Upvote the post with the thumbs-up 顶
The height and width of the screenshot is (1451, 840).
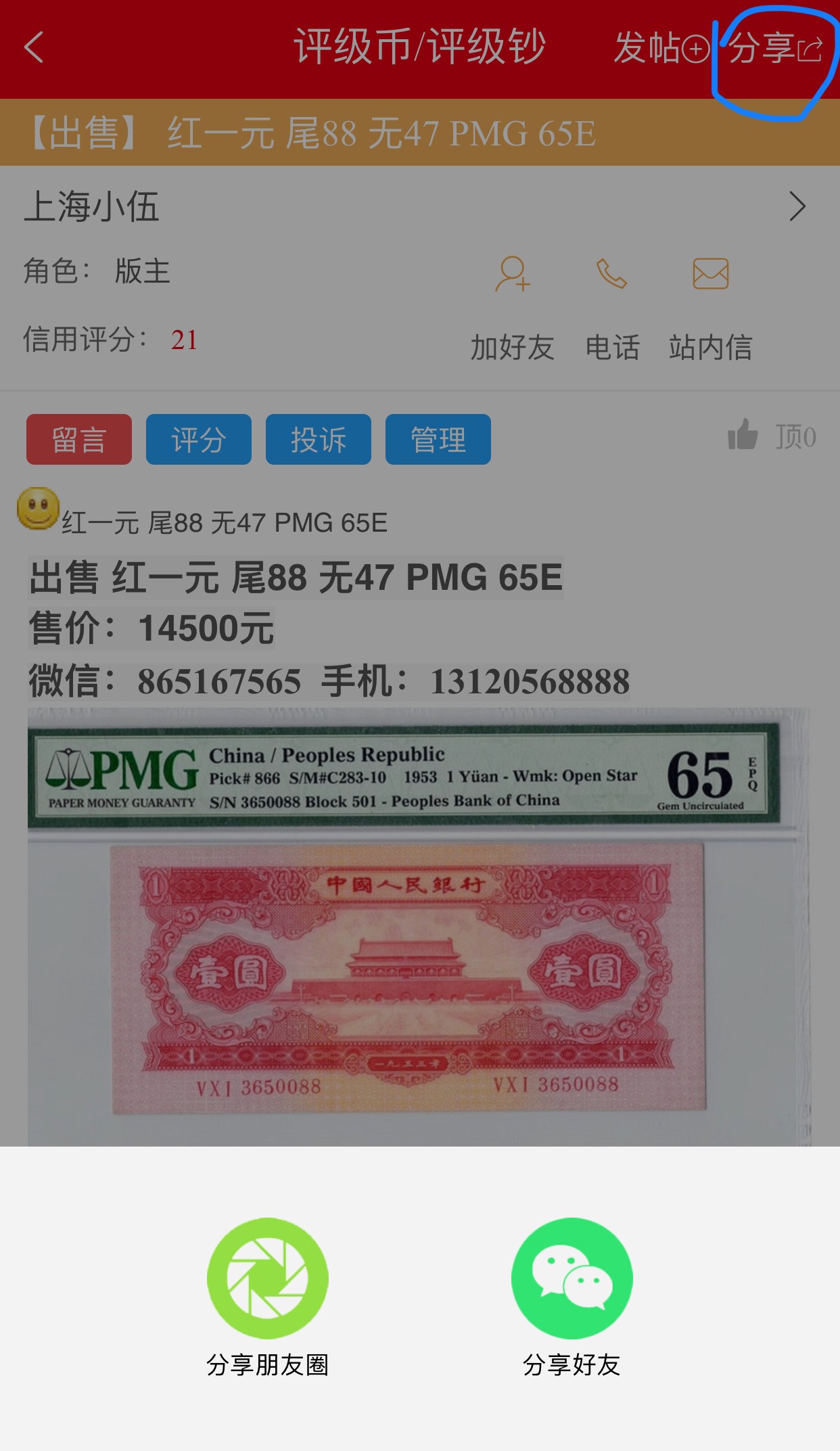pos(771,436)
